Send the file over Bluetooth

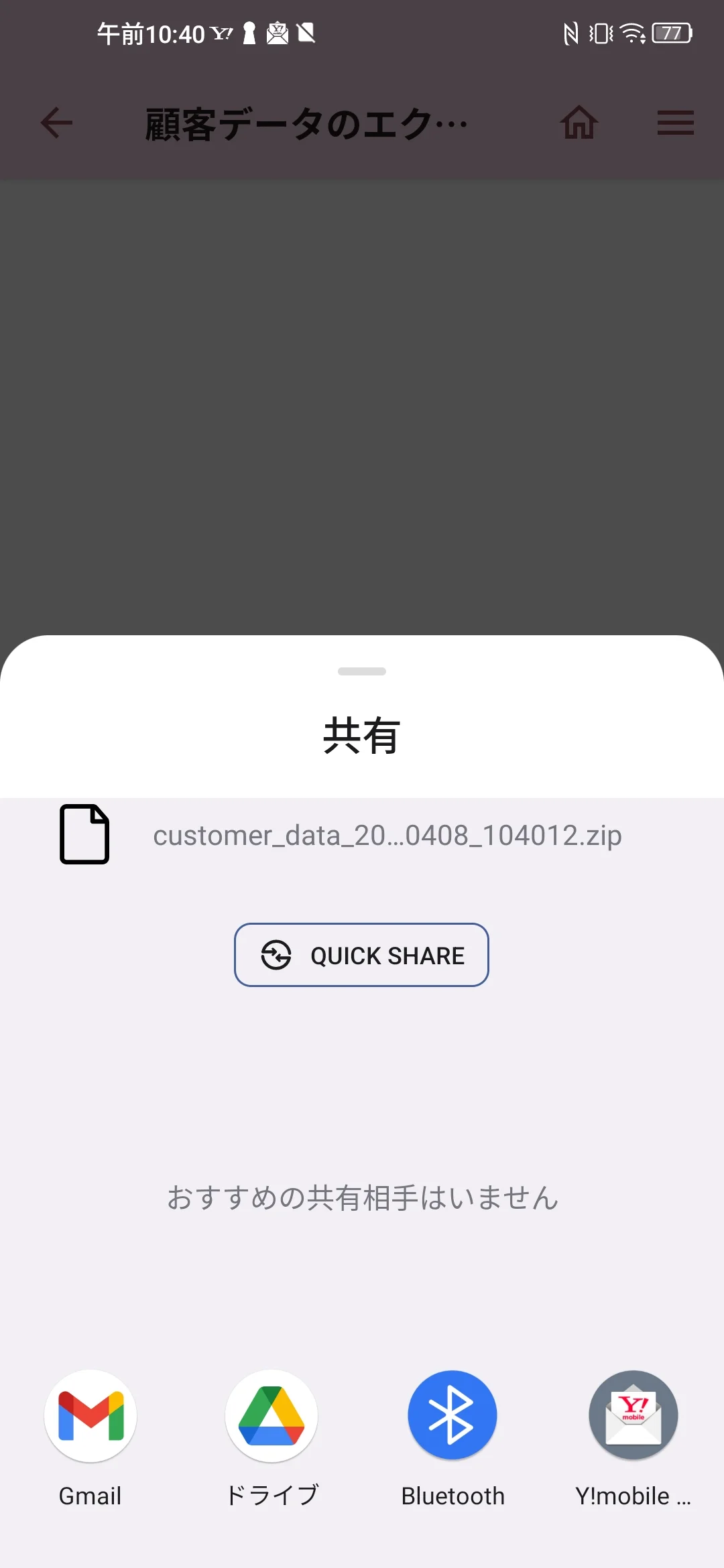coord(452,1415)
